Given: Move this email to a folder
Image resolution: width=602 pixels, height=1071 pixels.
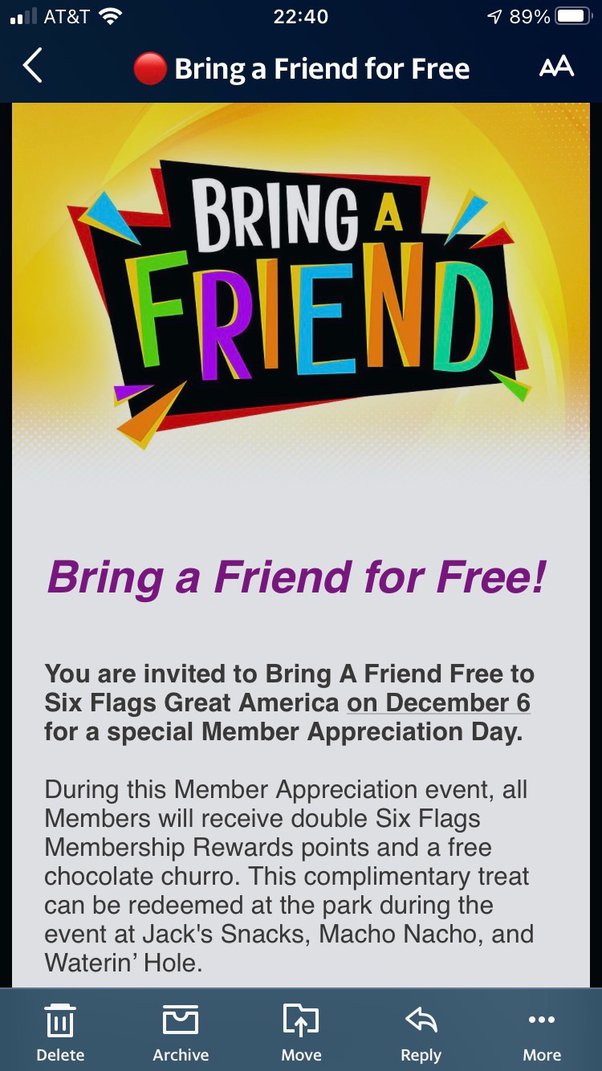Looking at the screenshot, I should coord(300,1033).
